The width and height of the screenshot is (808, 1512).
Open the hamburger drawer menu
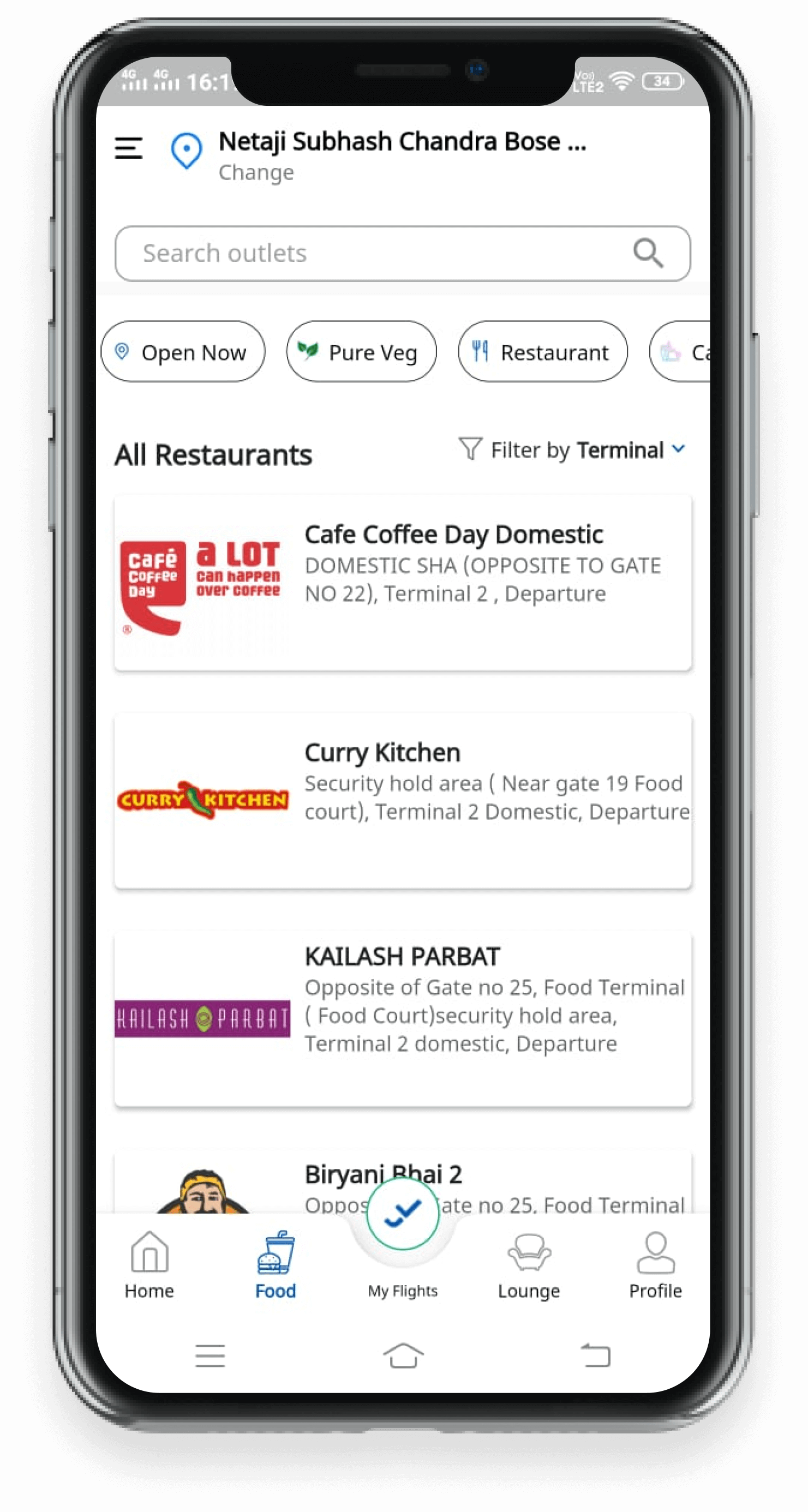129,148
